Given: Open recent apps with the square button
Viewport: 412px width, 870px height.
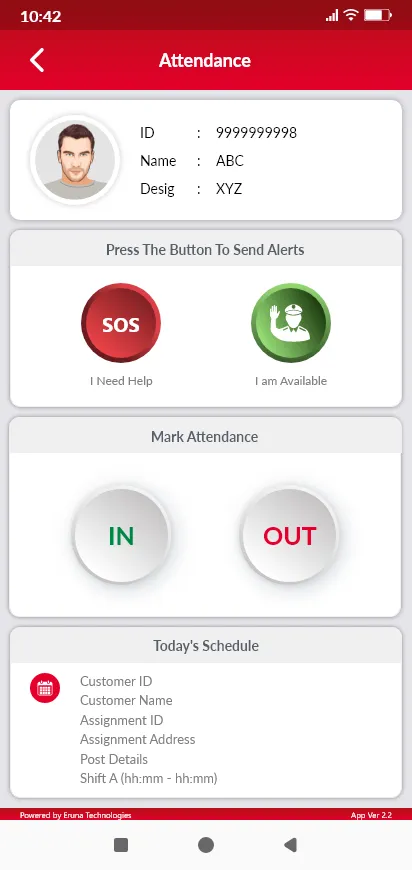Looking at the screenshot, I should [121, 845].
